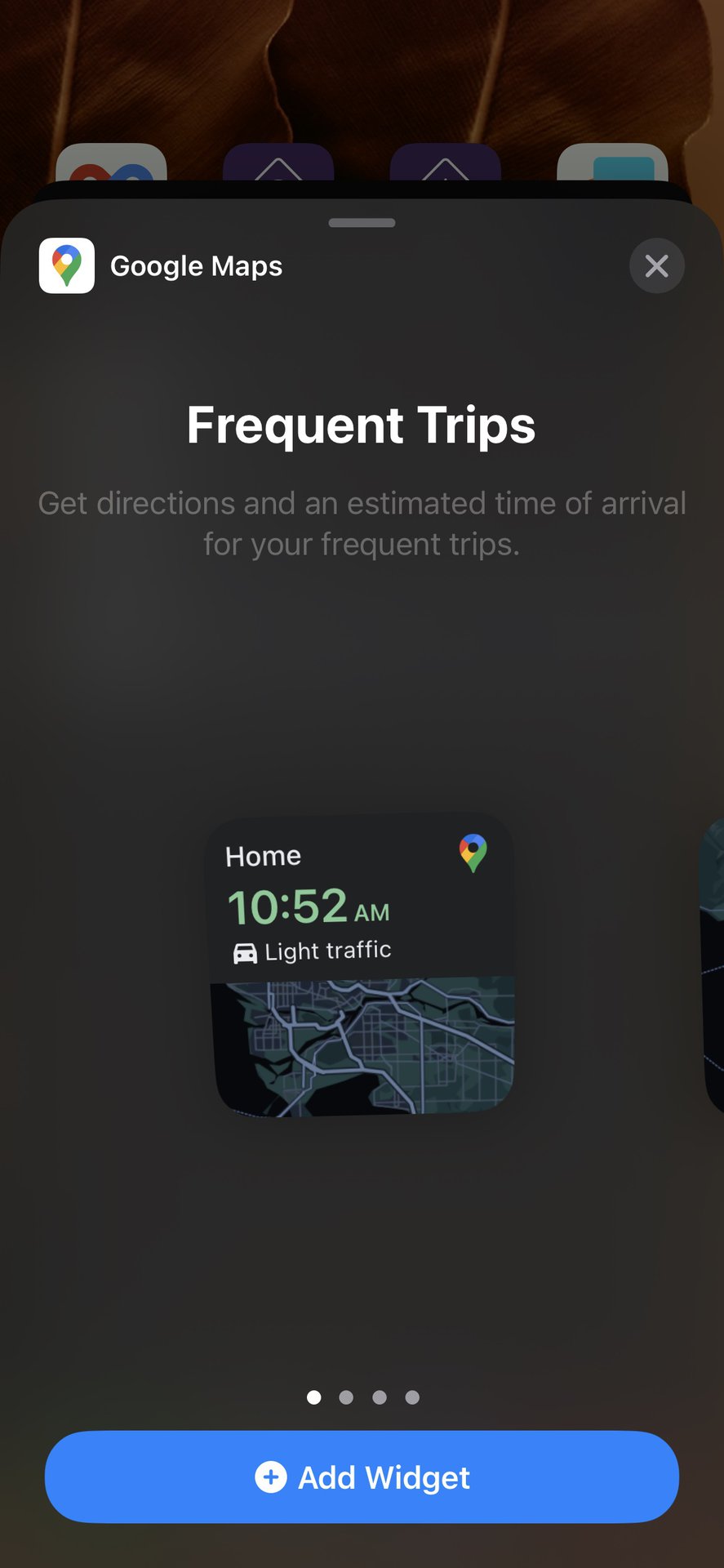
Task: Add the Frequent Trips widget
Action: tap(362, 1477)
